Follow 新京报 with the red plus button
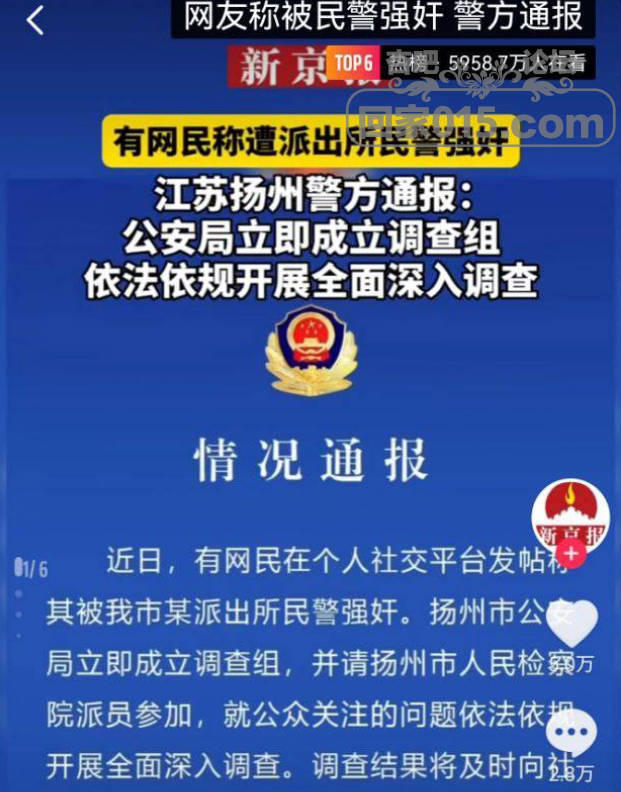The width and height of the screenshot is (621, 792). pos(571,554)
